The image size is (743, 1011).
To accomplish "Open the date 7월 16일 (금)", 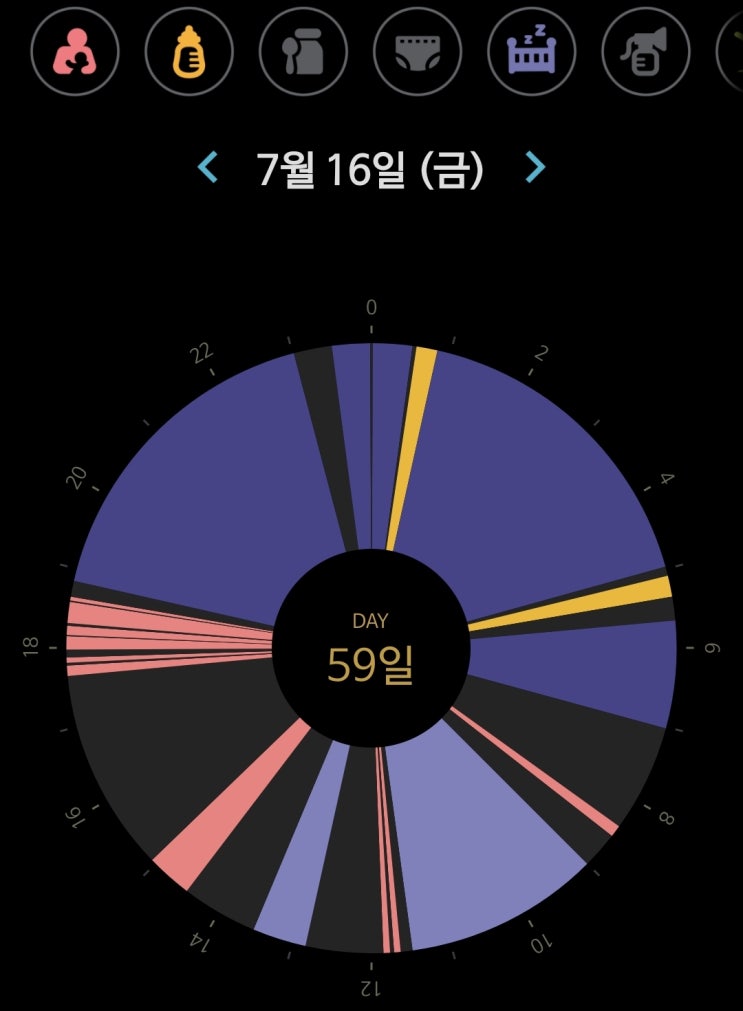I will (x=370, y=169).
